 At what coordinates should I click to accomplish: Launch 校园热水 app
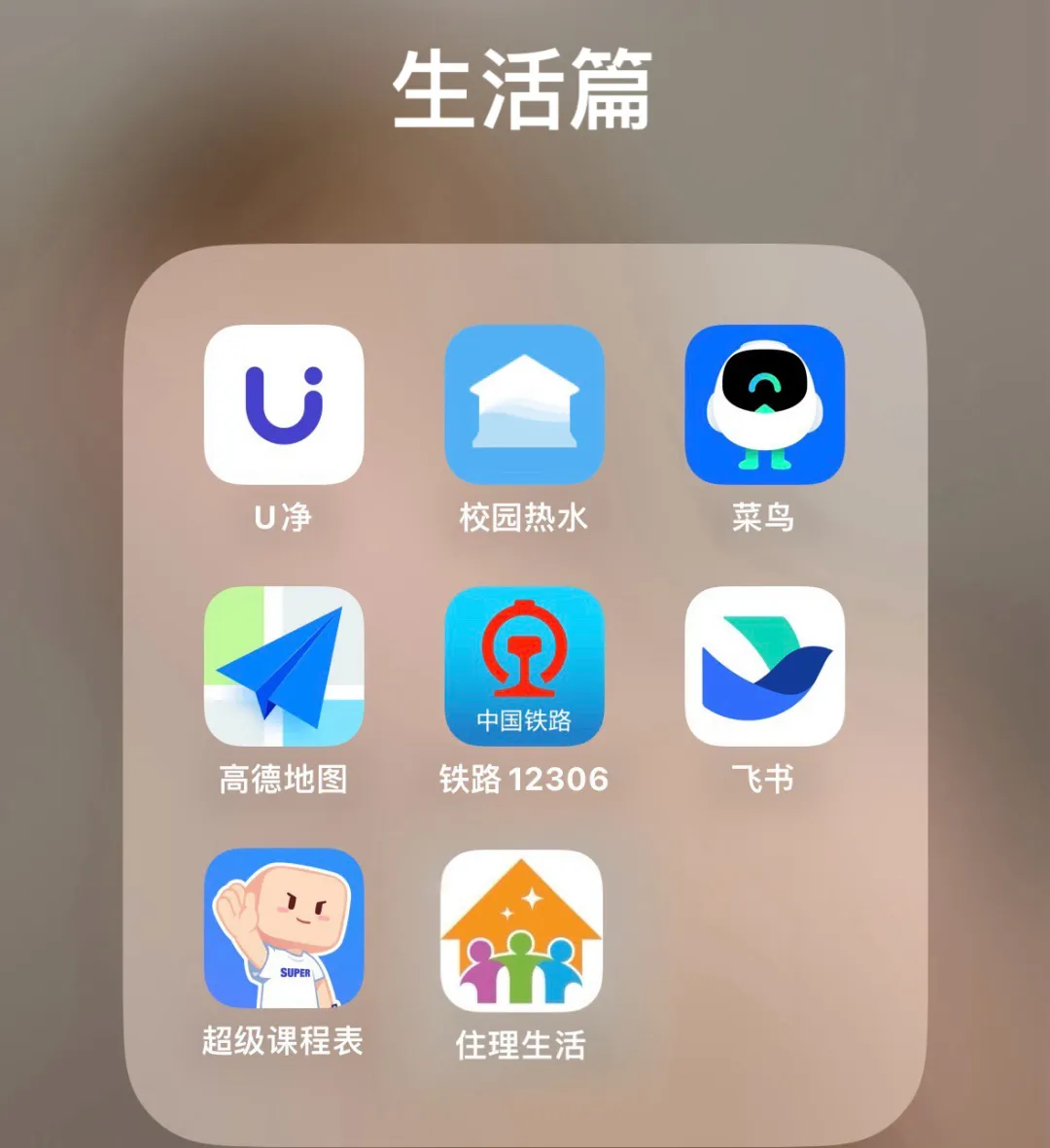524,404
